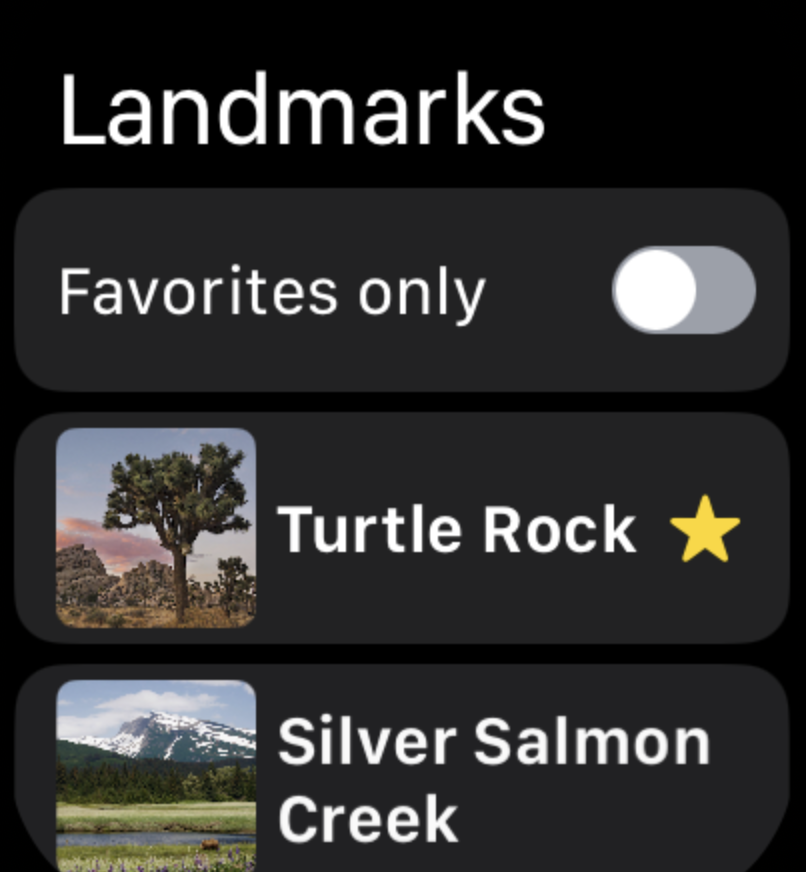Select the Joshua tree image for Turtle Rock
Image resolution: width=806 pixels, height=872 pixels.
pos(156,528)
